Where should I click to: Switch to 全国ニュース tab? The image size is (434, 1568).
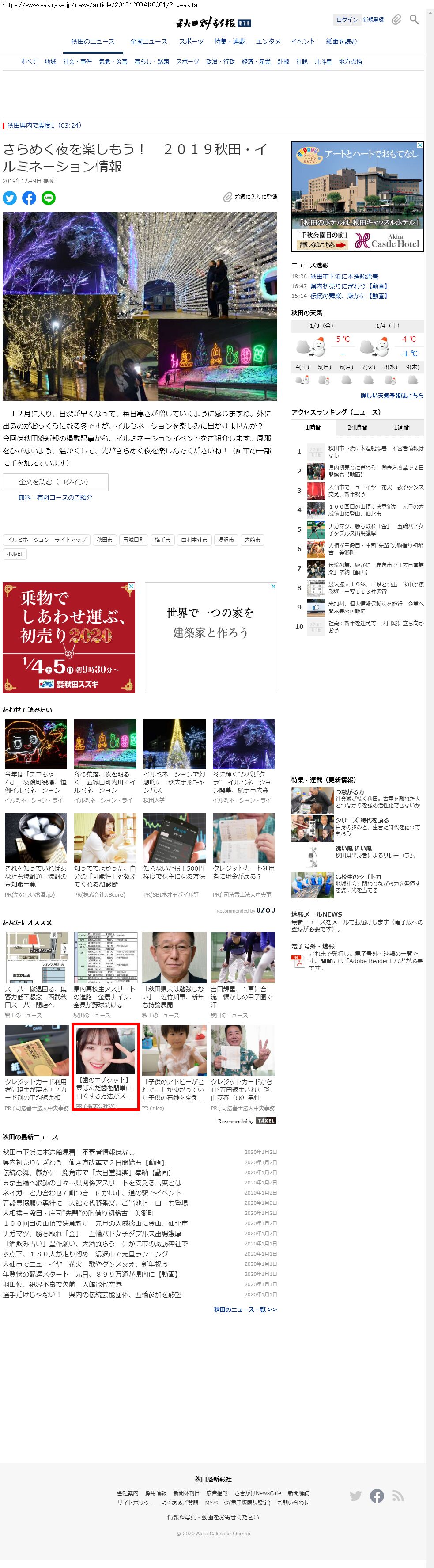click(x=148, y=42)
